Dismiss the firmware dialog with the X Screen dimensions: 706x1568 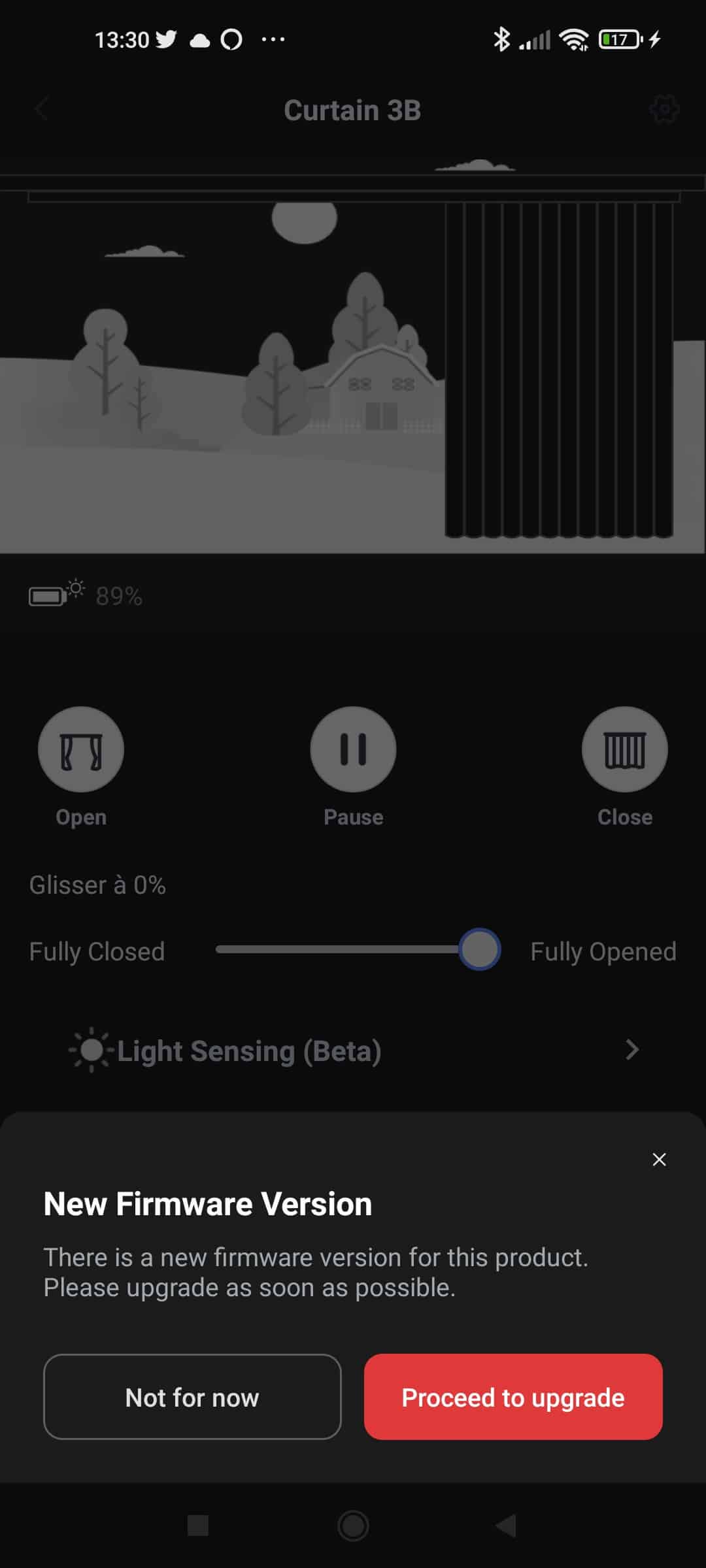click(659, 1159)
